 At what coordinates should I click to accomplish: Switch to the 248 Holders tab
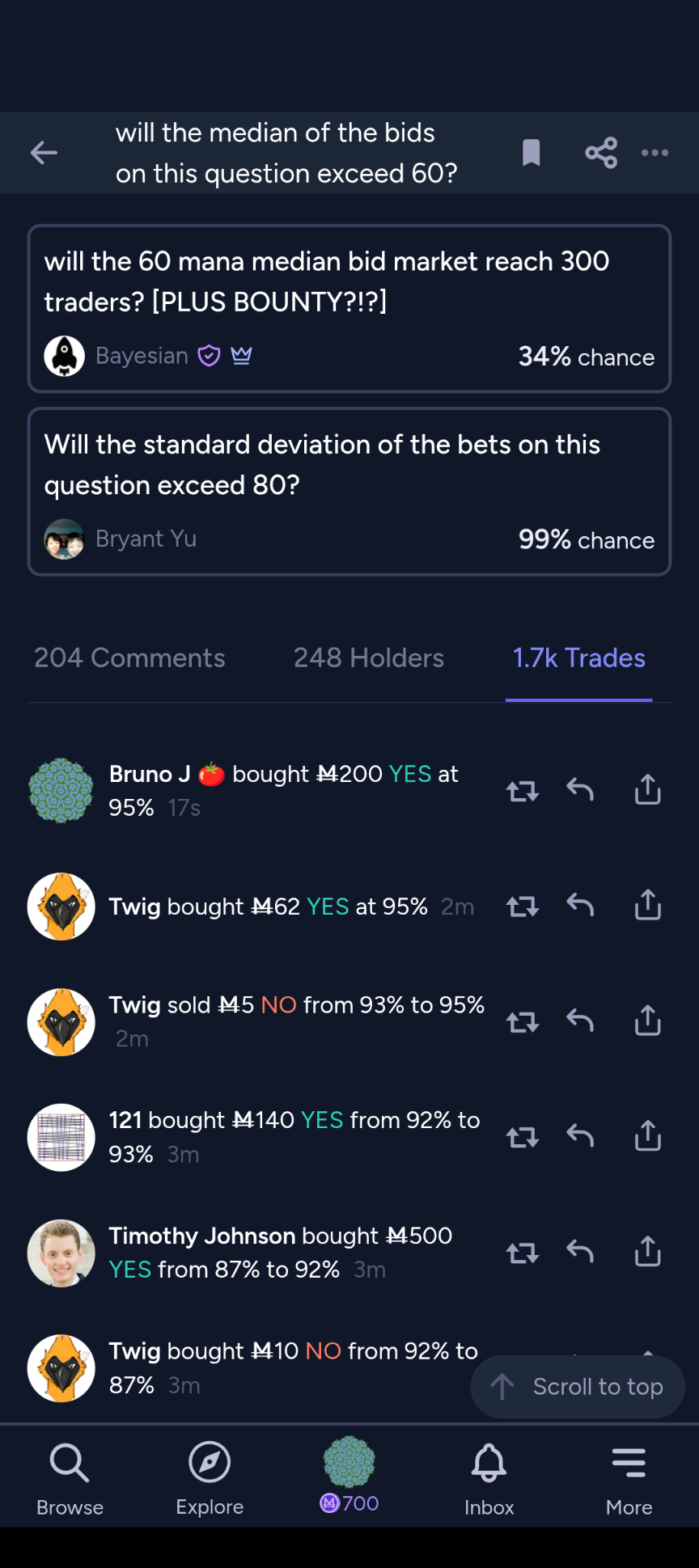368,657
